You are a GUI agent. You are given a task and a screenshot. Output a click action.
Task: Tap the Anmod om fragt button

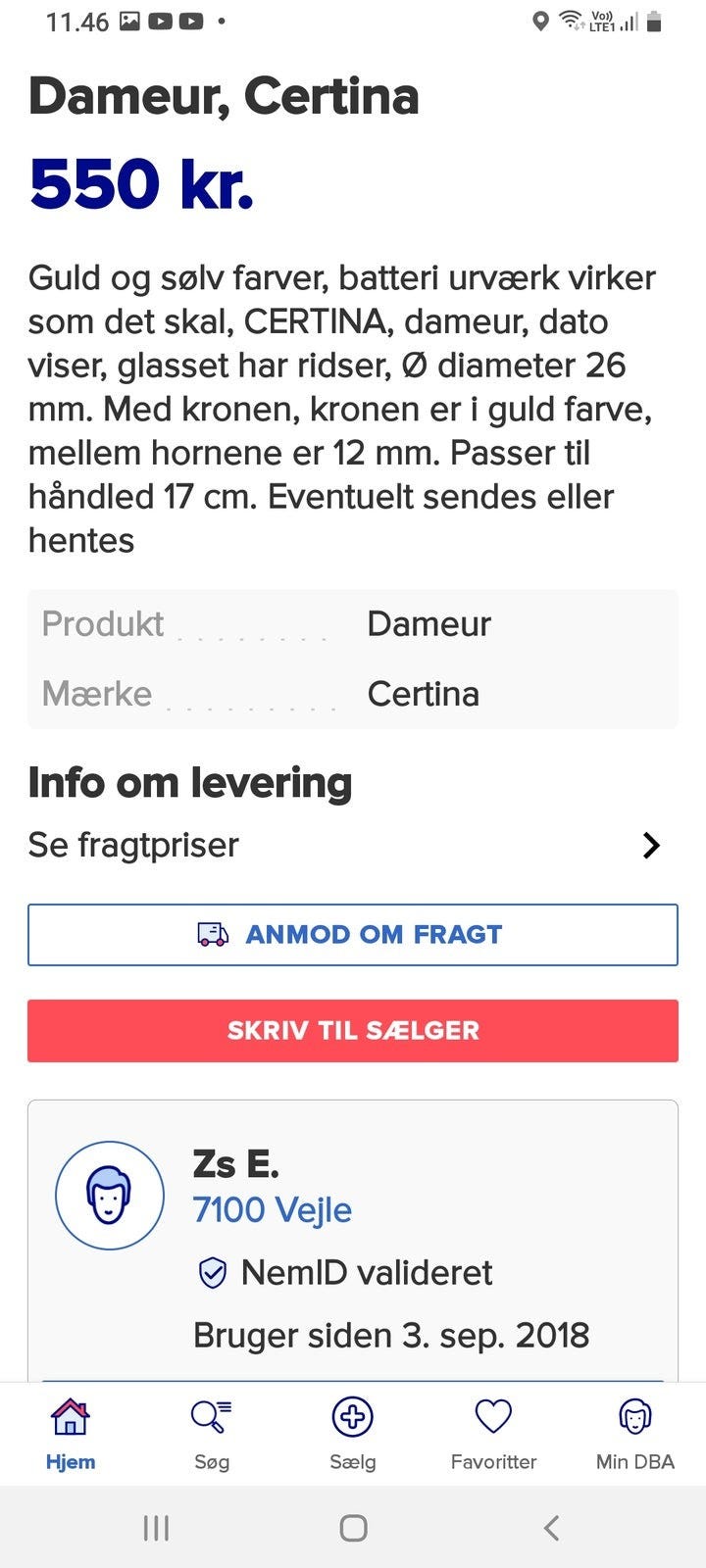pos(353,935)
